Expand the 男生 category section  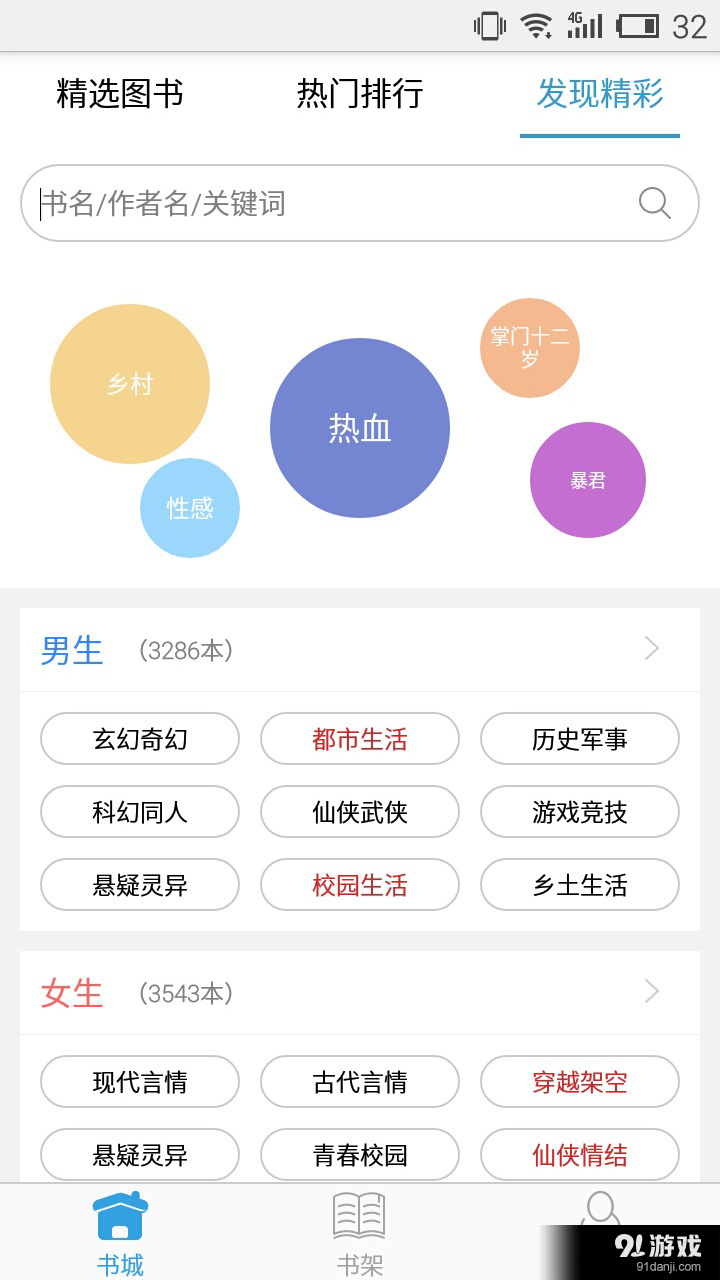[x=71, y=650]
